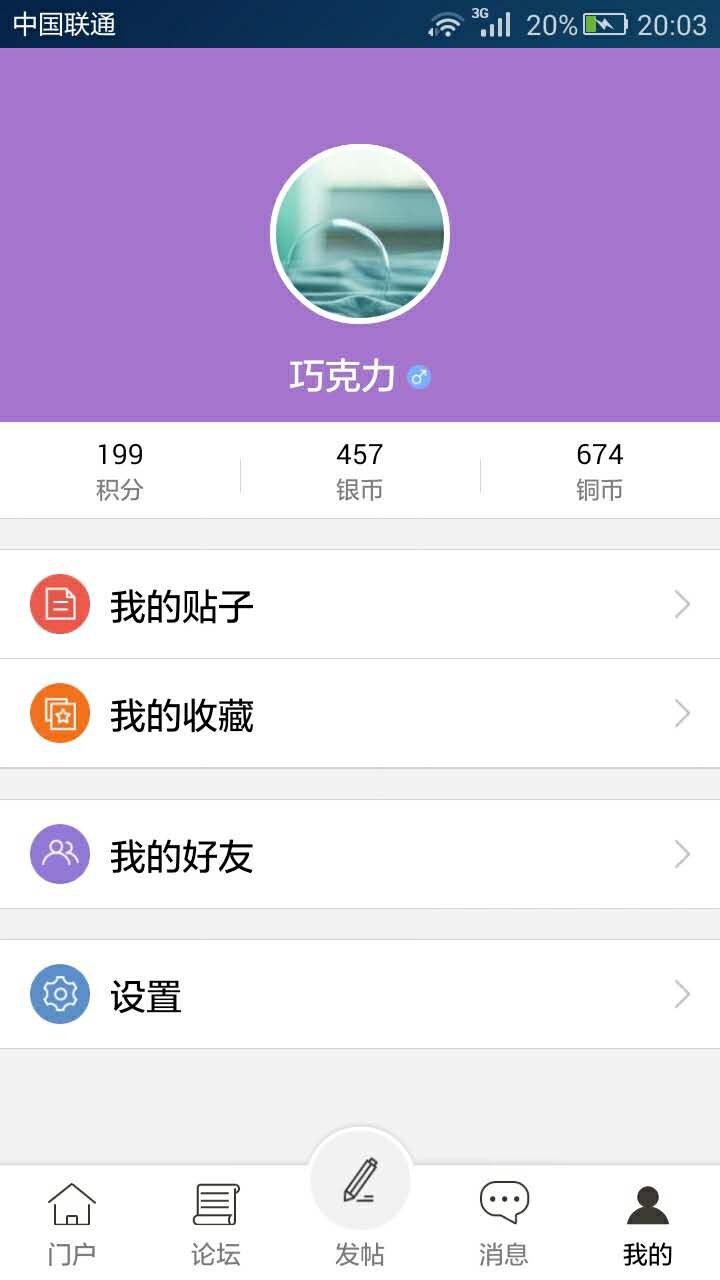This screenshot has height=1280, width=720.
Task: Compose a new post with 发帖
Action: point(360,1200)
